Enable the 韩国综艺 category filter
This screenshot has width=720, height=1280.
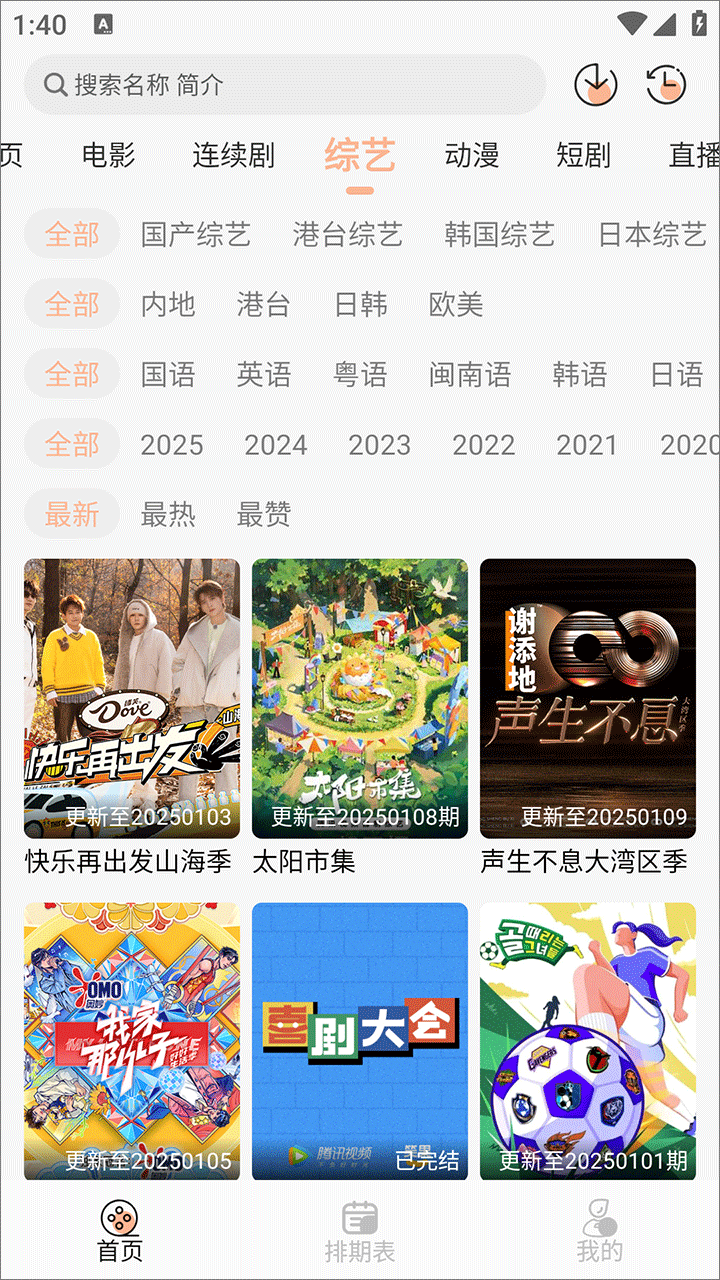pos(499,234)
